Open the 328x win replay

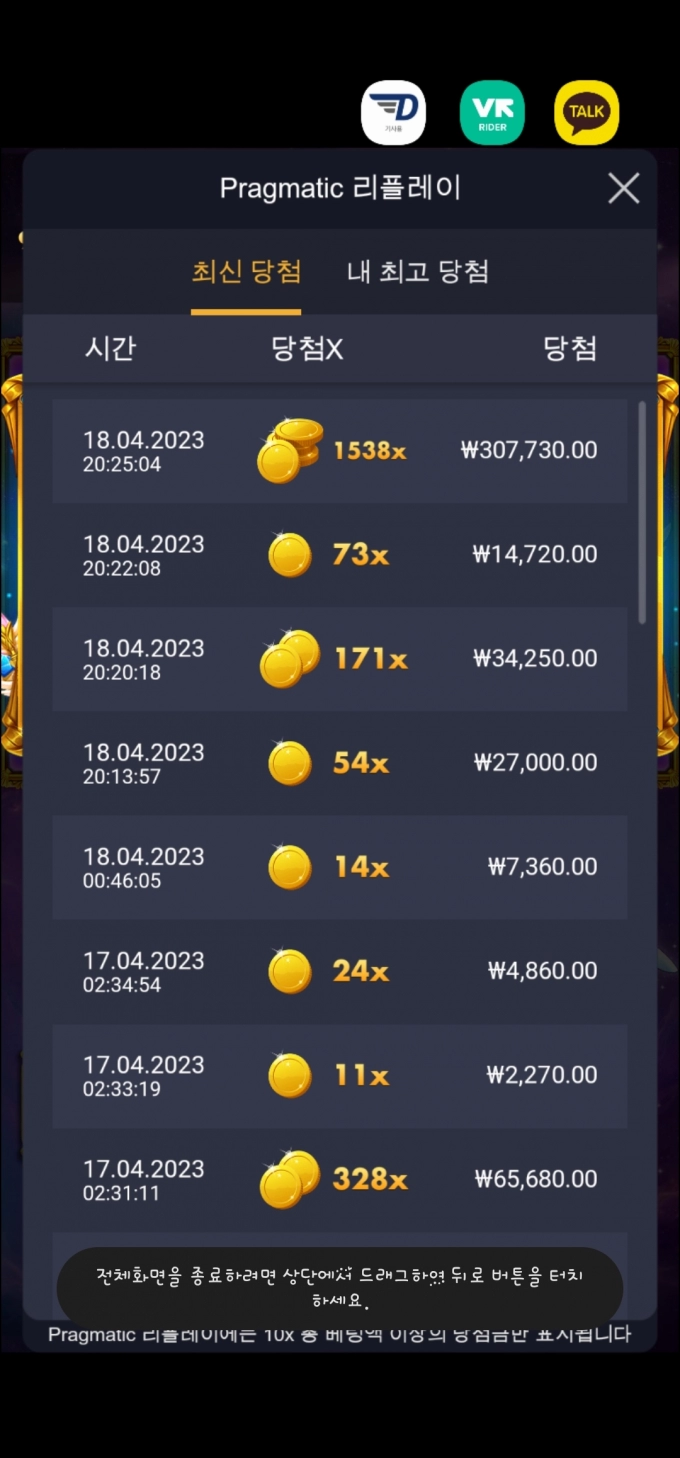click(340, 1179)
